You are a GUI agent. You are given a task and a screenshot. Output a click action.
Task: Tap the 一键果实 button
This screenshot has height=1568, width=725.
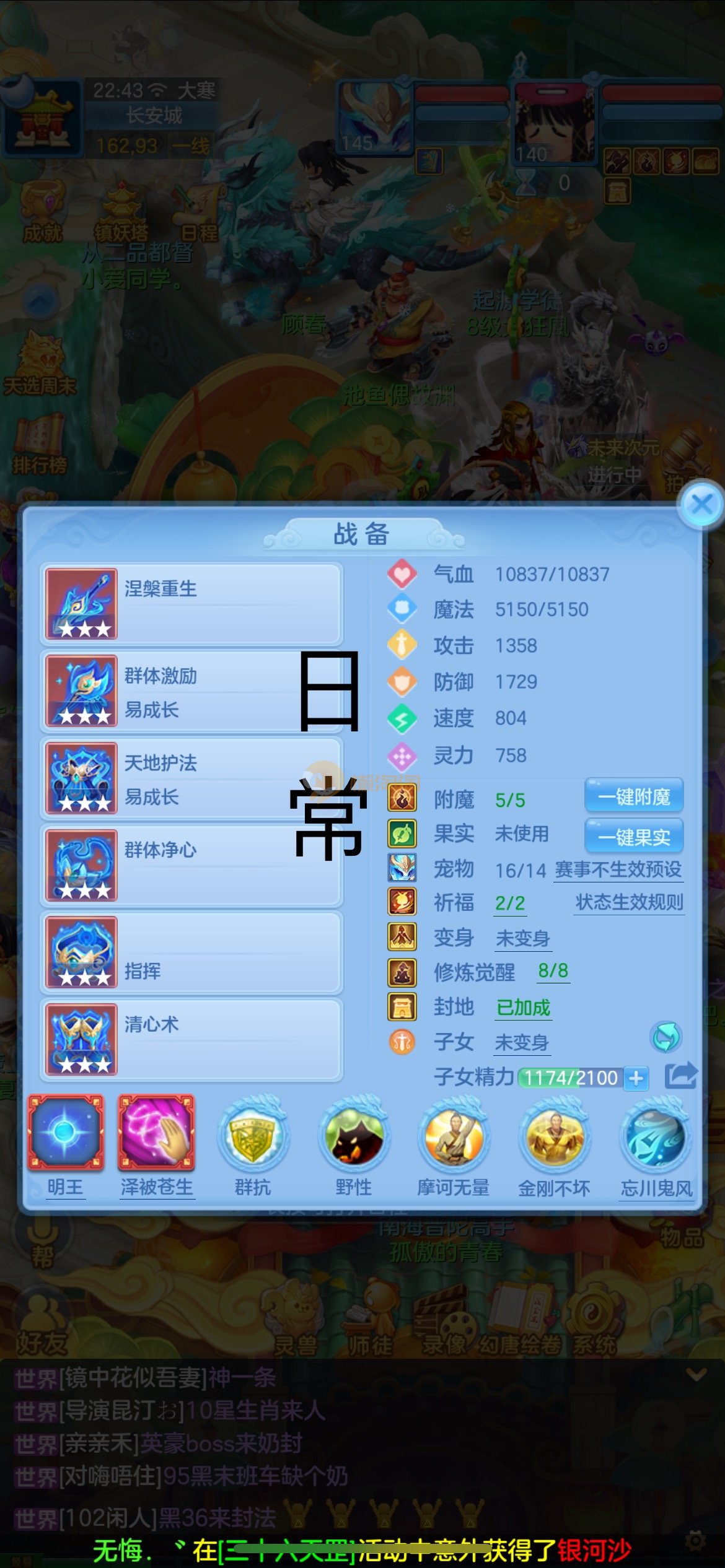coord(634,837)
